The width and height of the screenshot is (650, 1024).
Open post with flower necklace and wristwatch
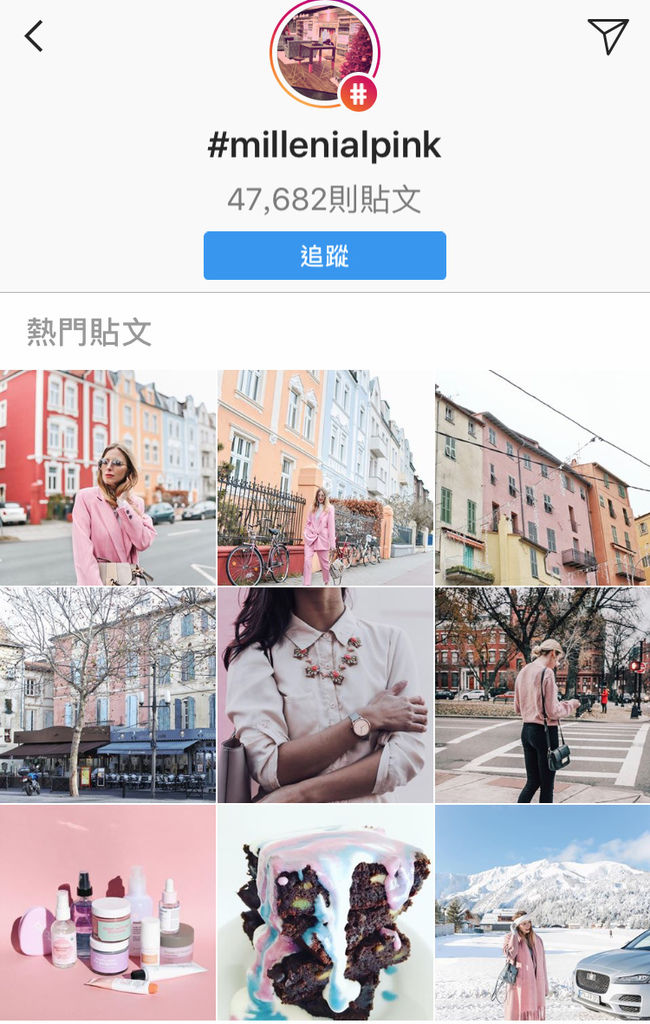325,694
